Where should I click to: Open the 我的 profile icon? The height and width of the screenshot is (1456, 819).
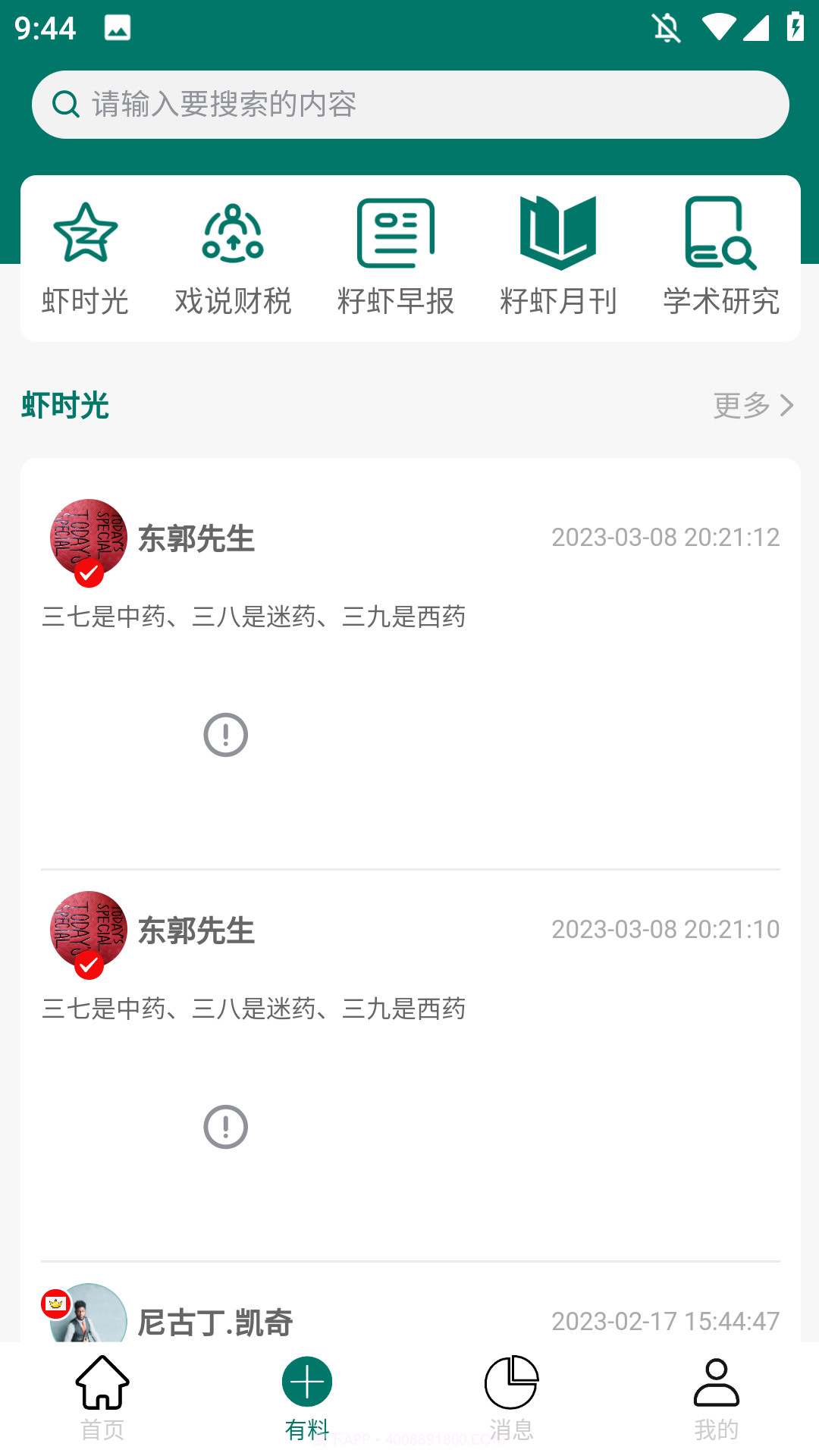tap(716, 1388)
